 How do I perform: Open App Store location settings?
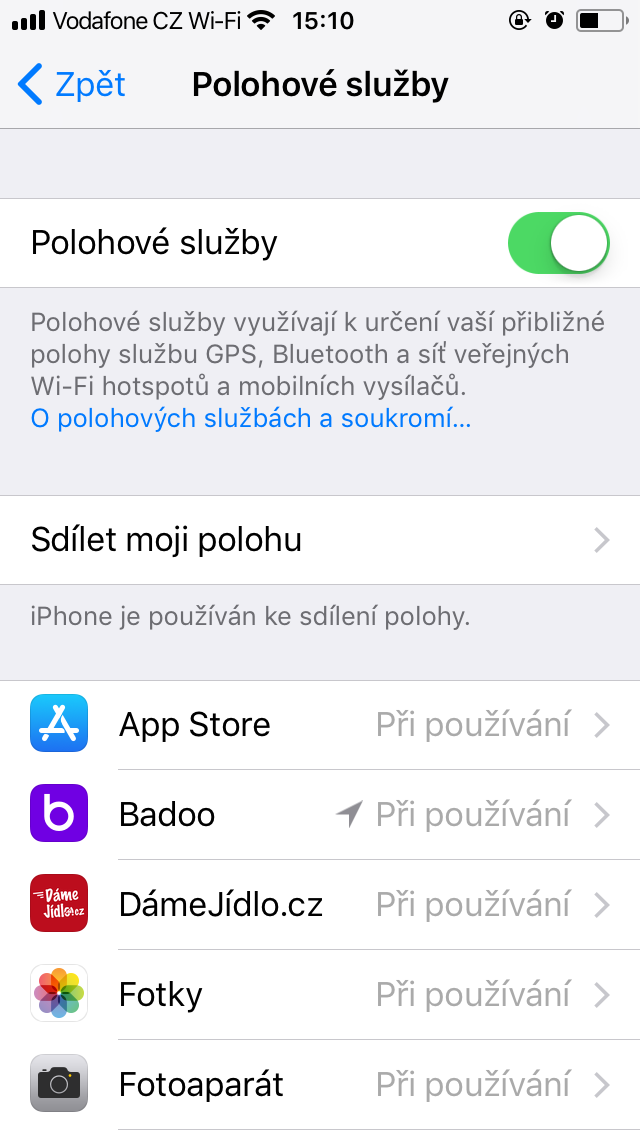(320, 724)
